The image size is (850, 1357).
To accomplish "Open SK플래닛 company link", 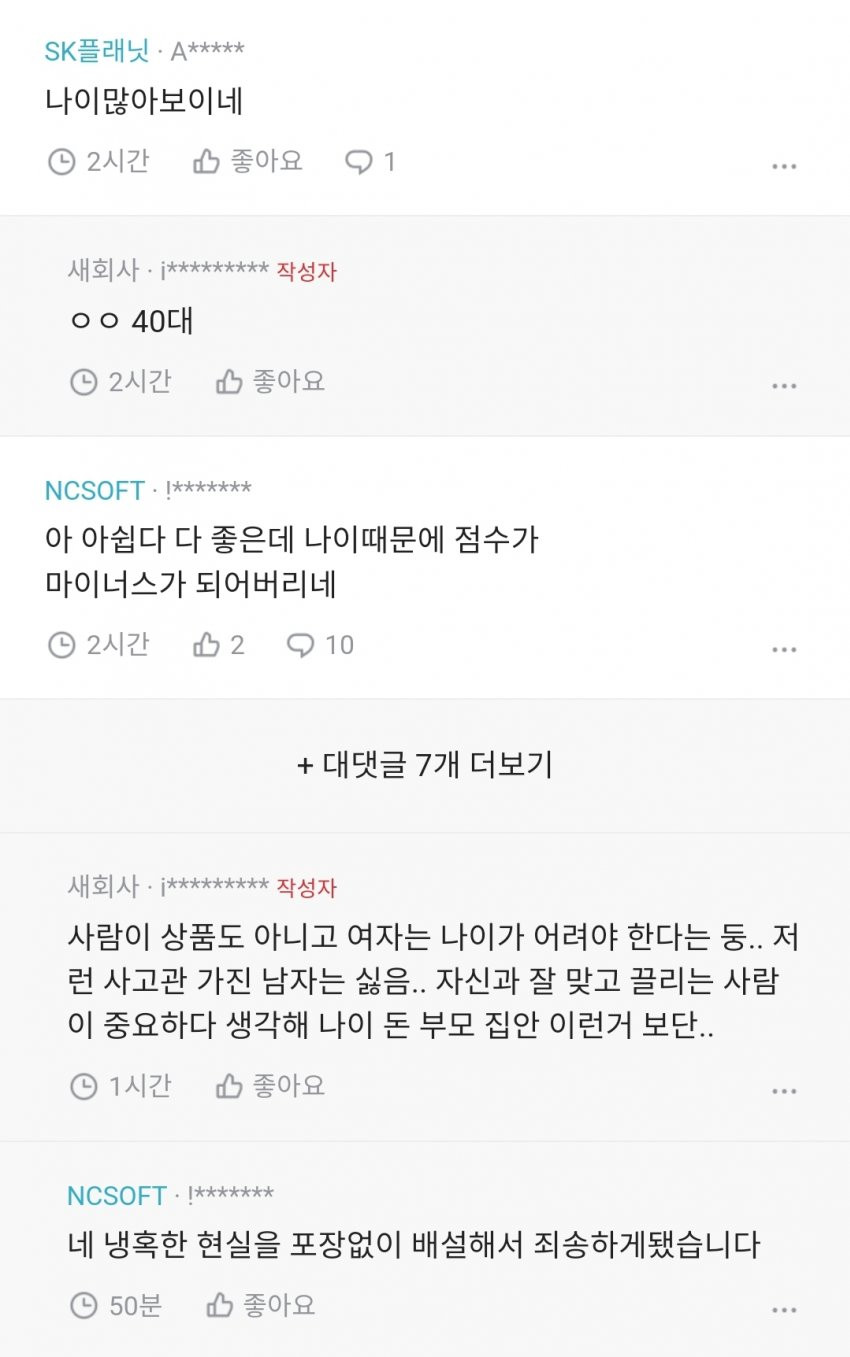I will [x=96, y=51].
